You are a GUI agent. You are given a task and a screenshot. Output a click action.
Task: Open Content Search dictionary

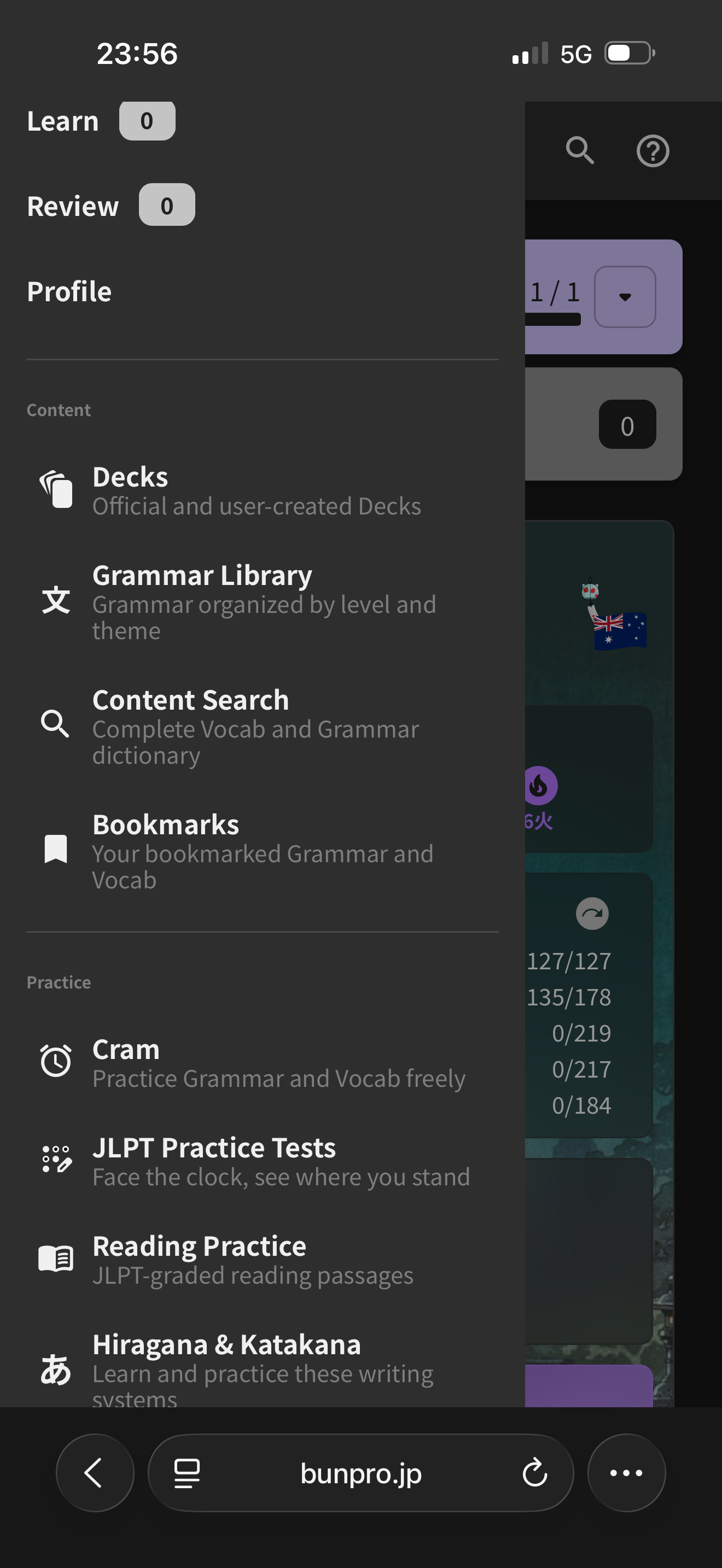click(x=190, y=700)
